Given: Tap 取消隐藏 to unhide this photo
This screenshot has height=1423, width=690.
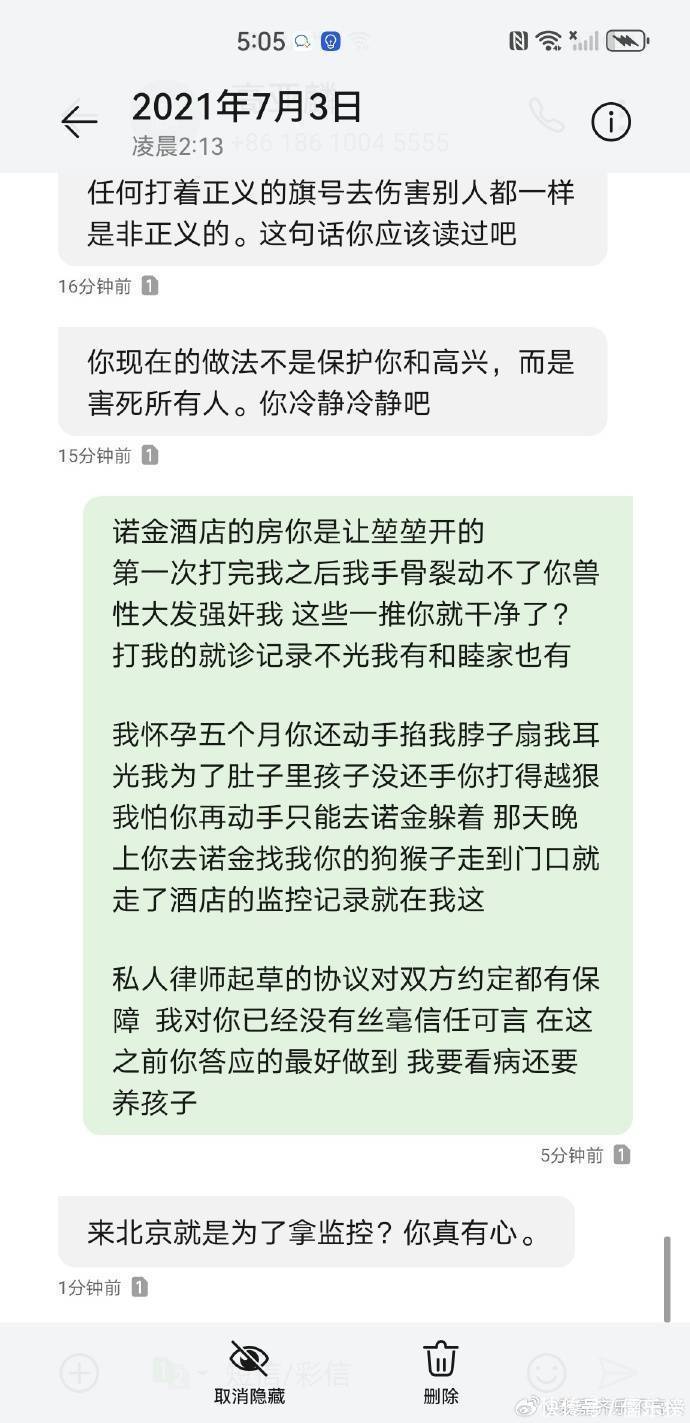Looking at the screenshot, I should click(x=249, y=1371).
